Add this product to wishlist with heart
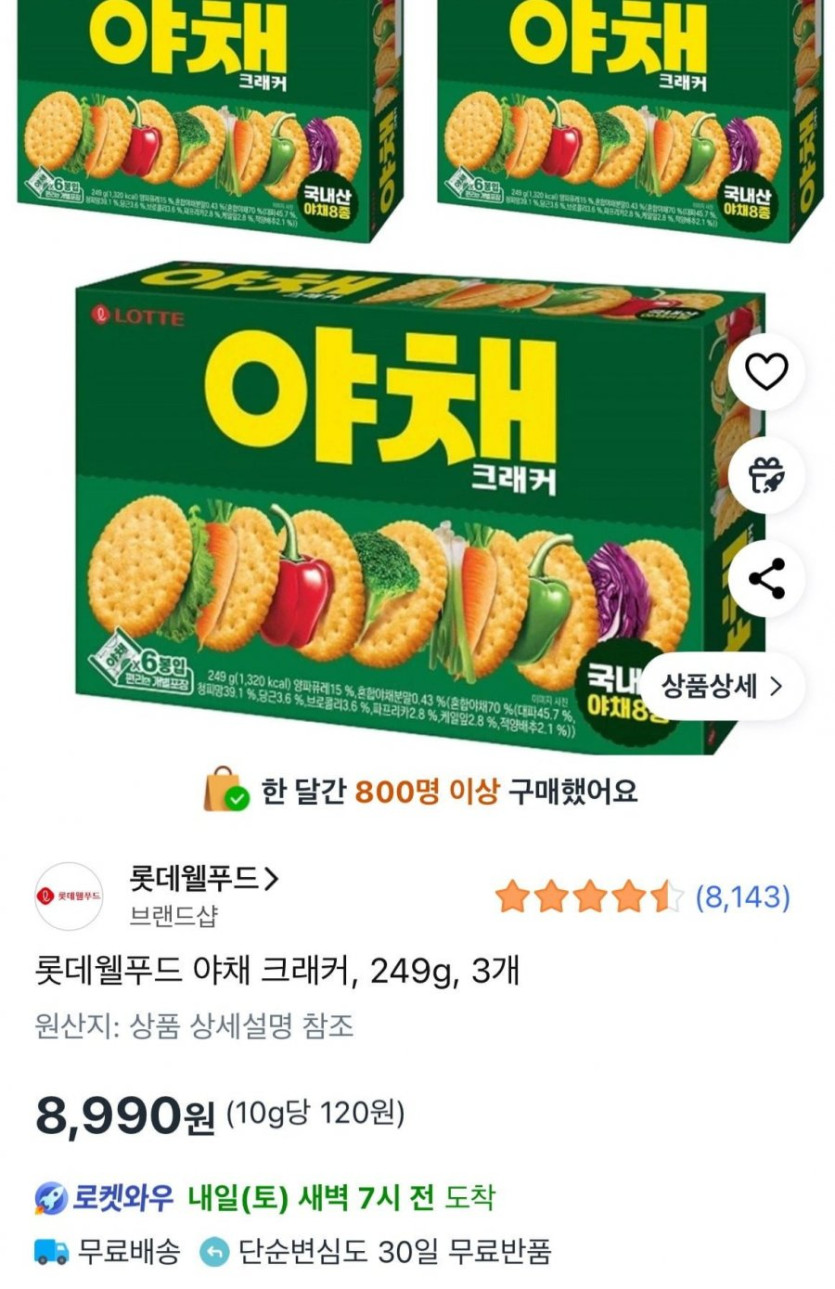The image size is (835, 1289). point(767,372)
